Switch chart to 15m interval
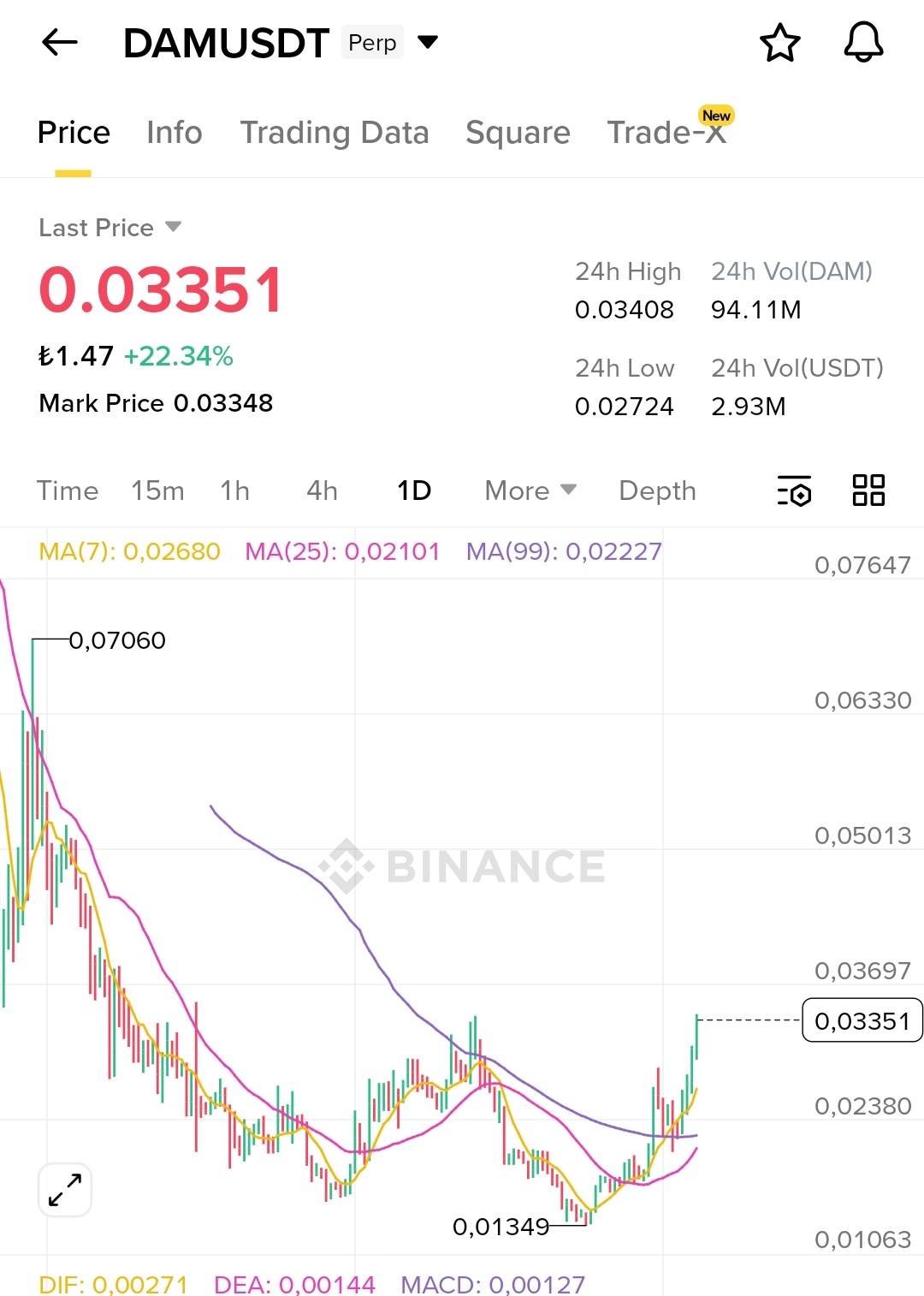Screen dimensions: 924x1296 157,490
